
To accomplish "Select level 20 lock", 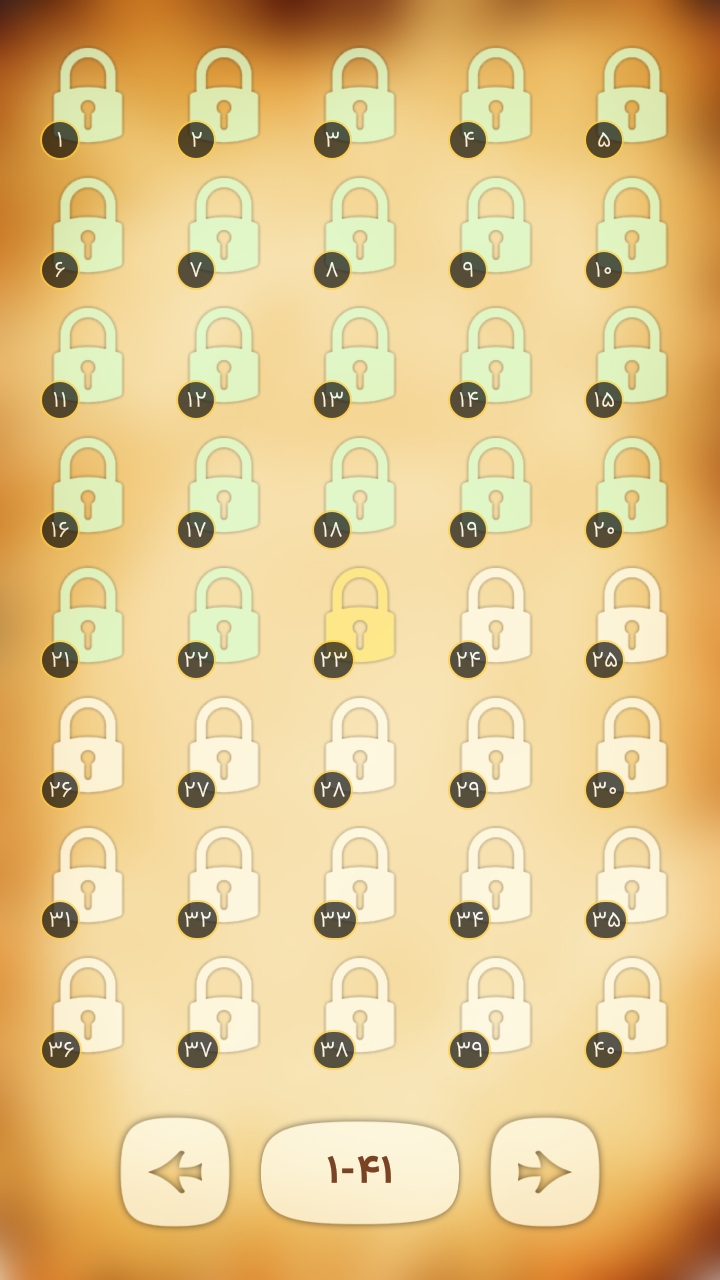I will (631, 487).
